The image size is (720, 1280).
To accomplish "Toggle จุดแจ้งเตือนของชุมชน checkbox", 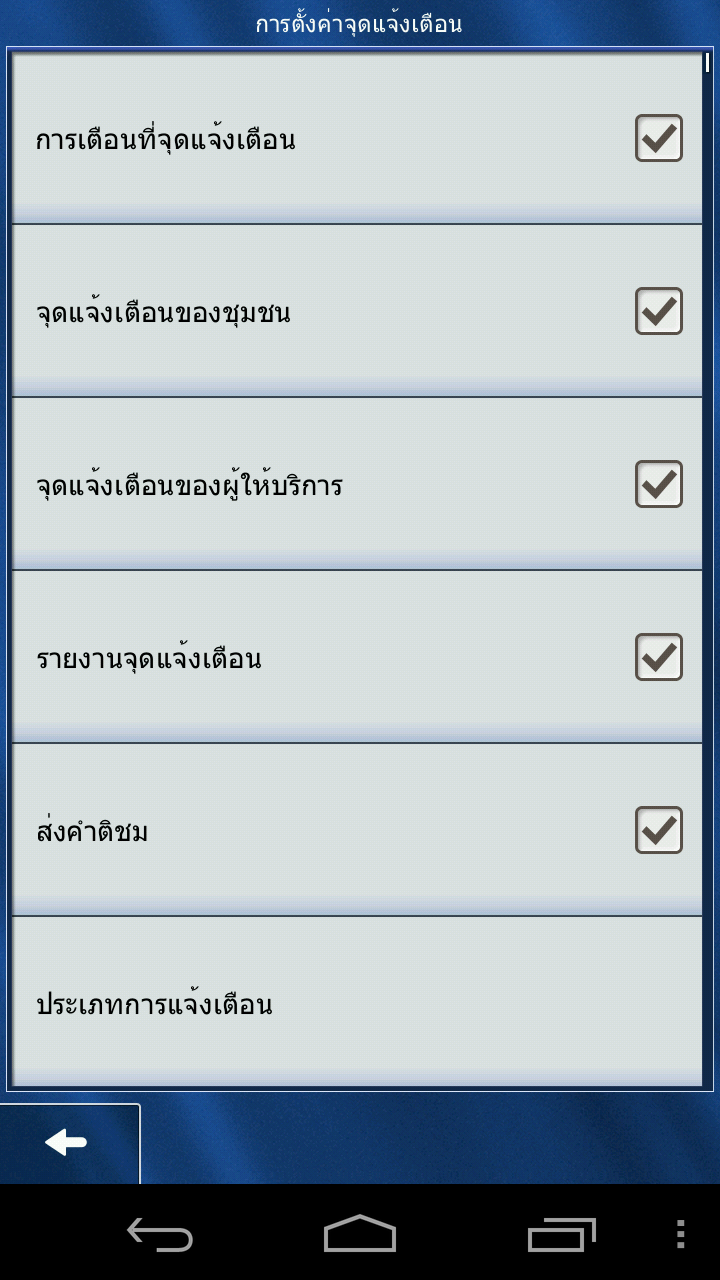I will 659,311.
